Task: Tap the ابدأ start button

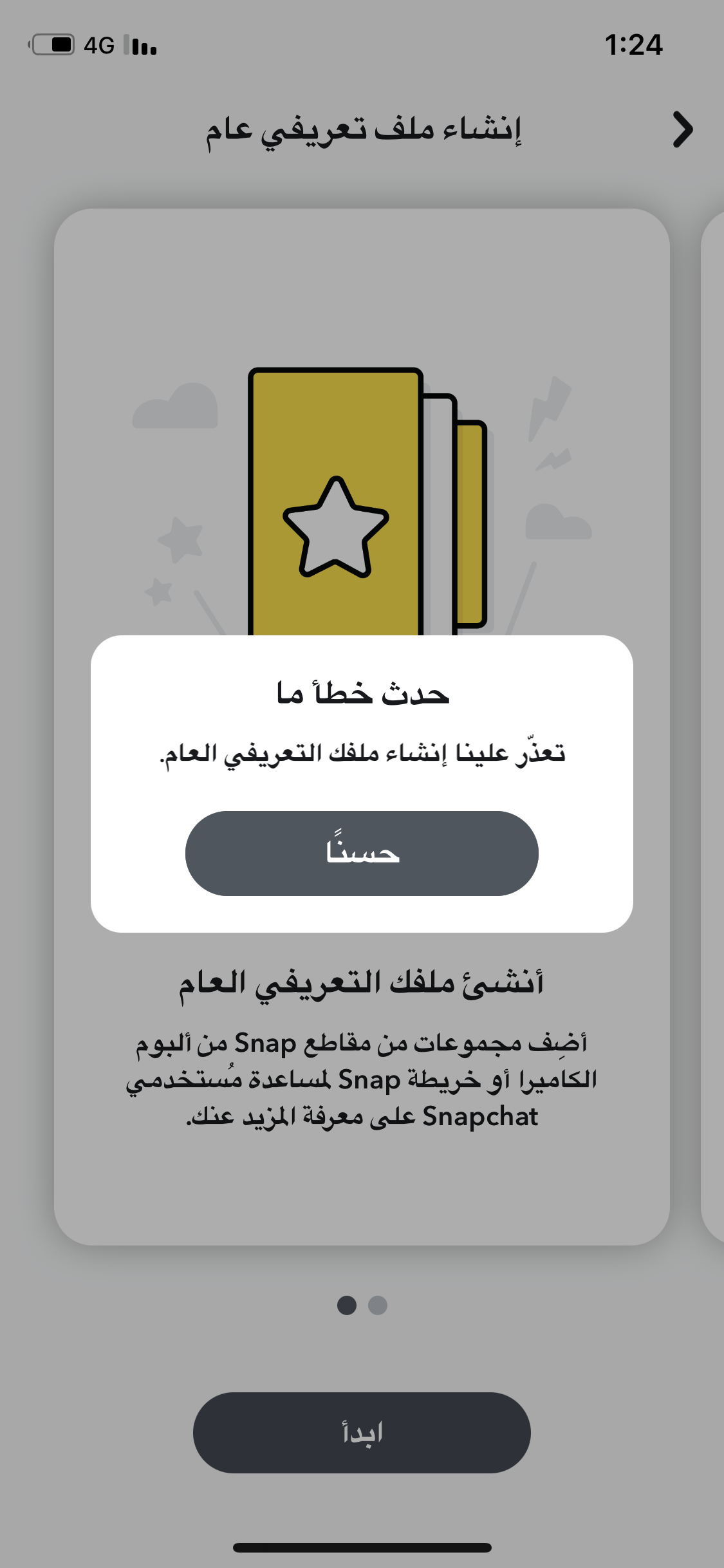Action: [362, 1433]
